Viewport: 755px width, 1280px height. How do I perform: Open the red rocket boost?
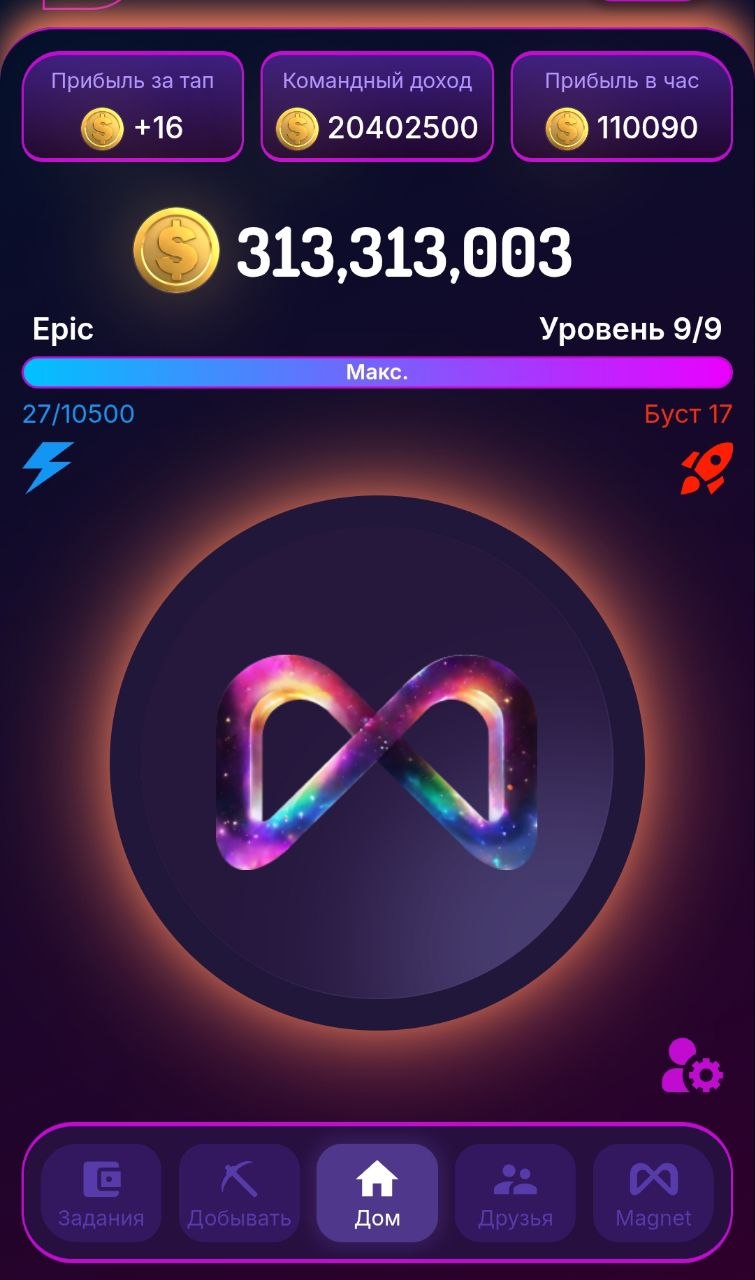706,468
